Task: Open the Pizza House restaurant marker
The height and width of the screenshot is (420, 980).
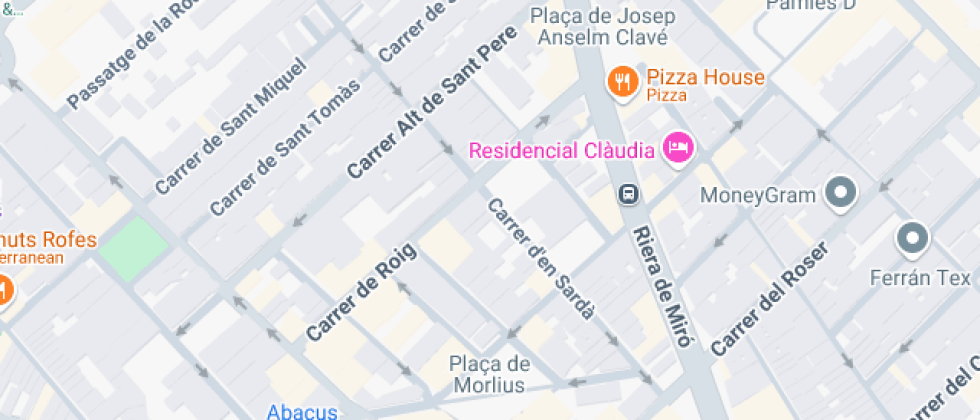Action: (x=623, y=82)
